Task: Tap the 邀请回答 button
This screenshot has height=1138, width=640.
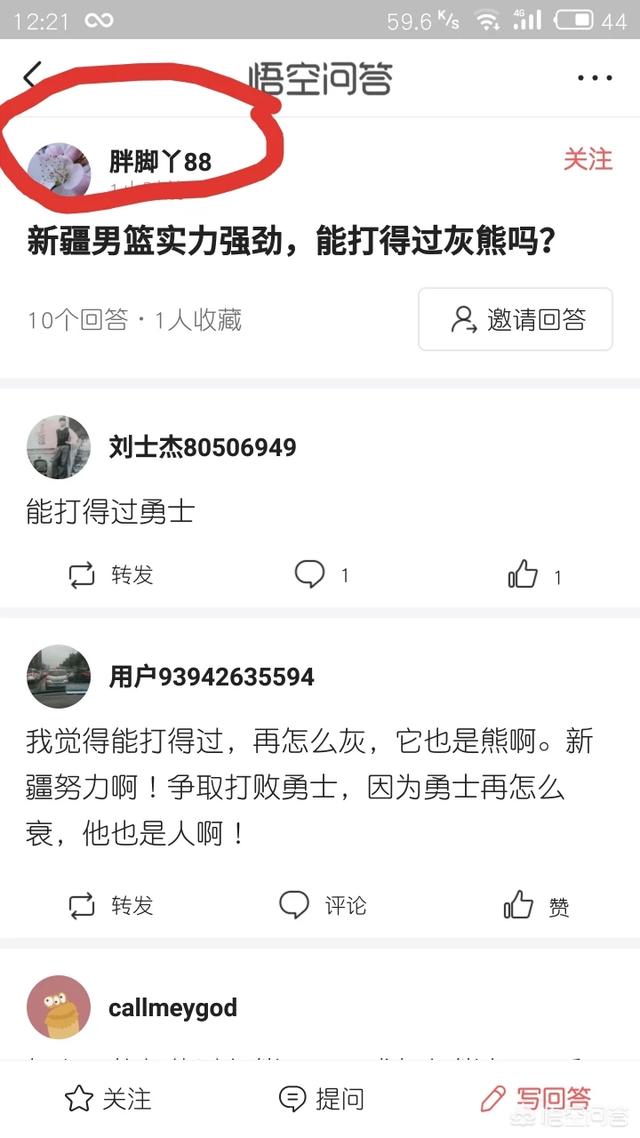Action: pos(515,319)
